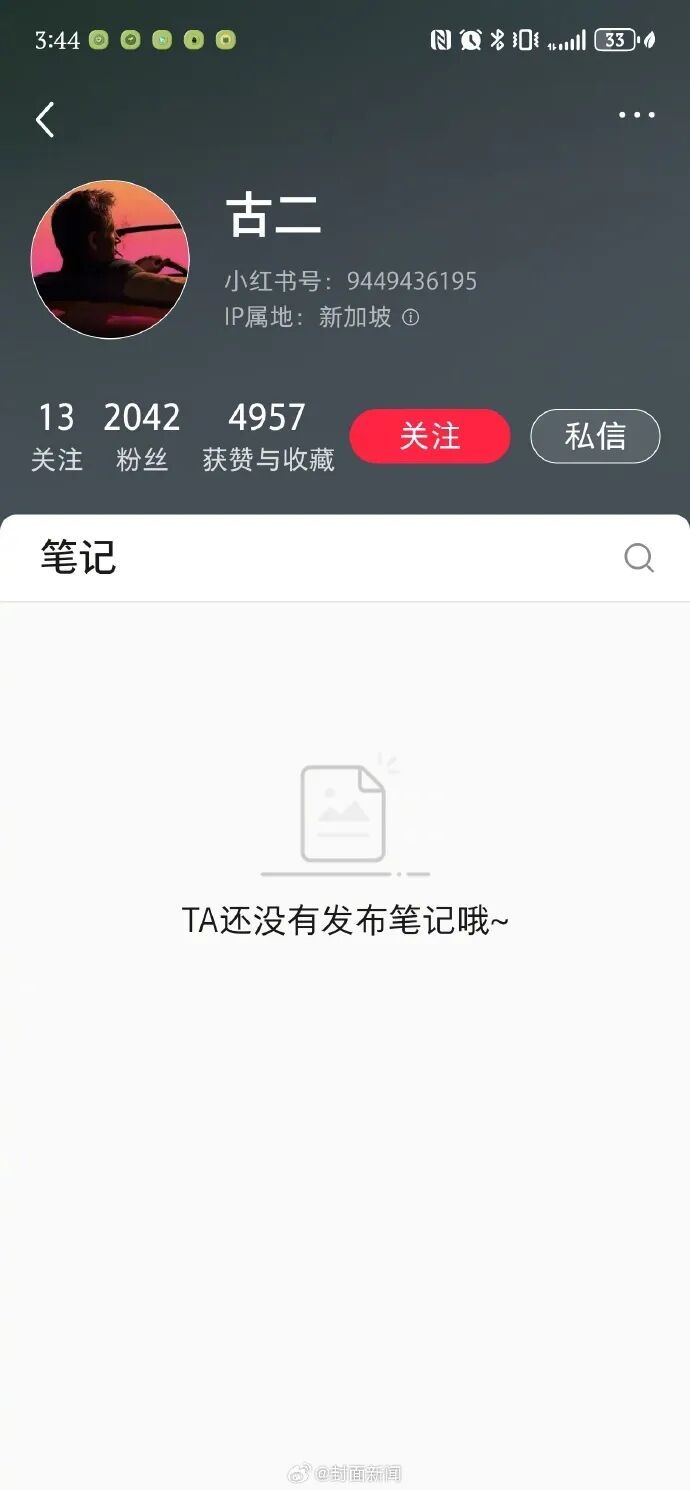Go back using the top-left arrow
The width and height of the screenshot is (690, 1490).
[45, 120]
